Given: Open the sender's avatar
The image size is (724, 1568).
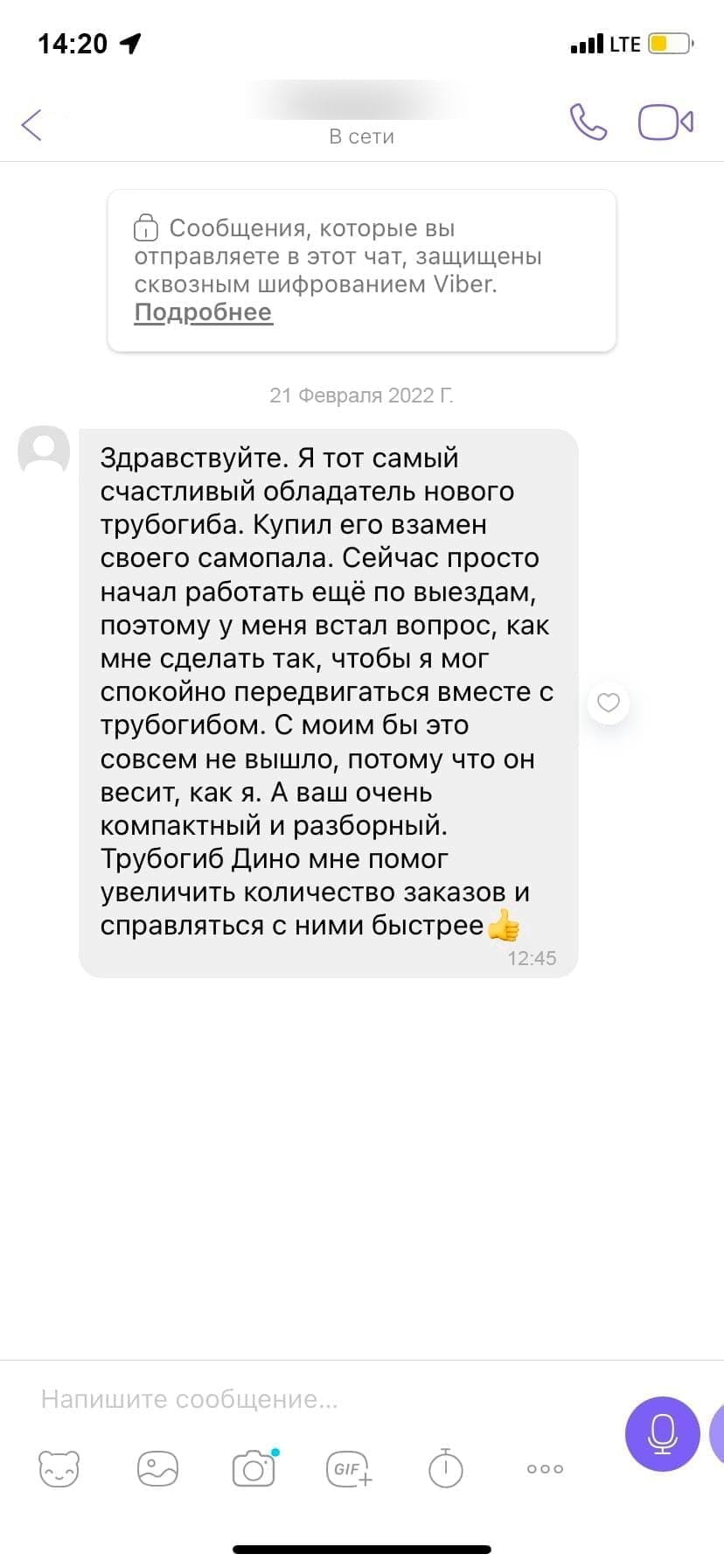Looking at the screenshot, I should (x=44, y=451).
